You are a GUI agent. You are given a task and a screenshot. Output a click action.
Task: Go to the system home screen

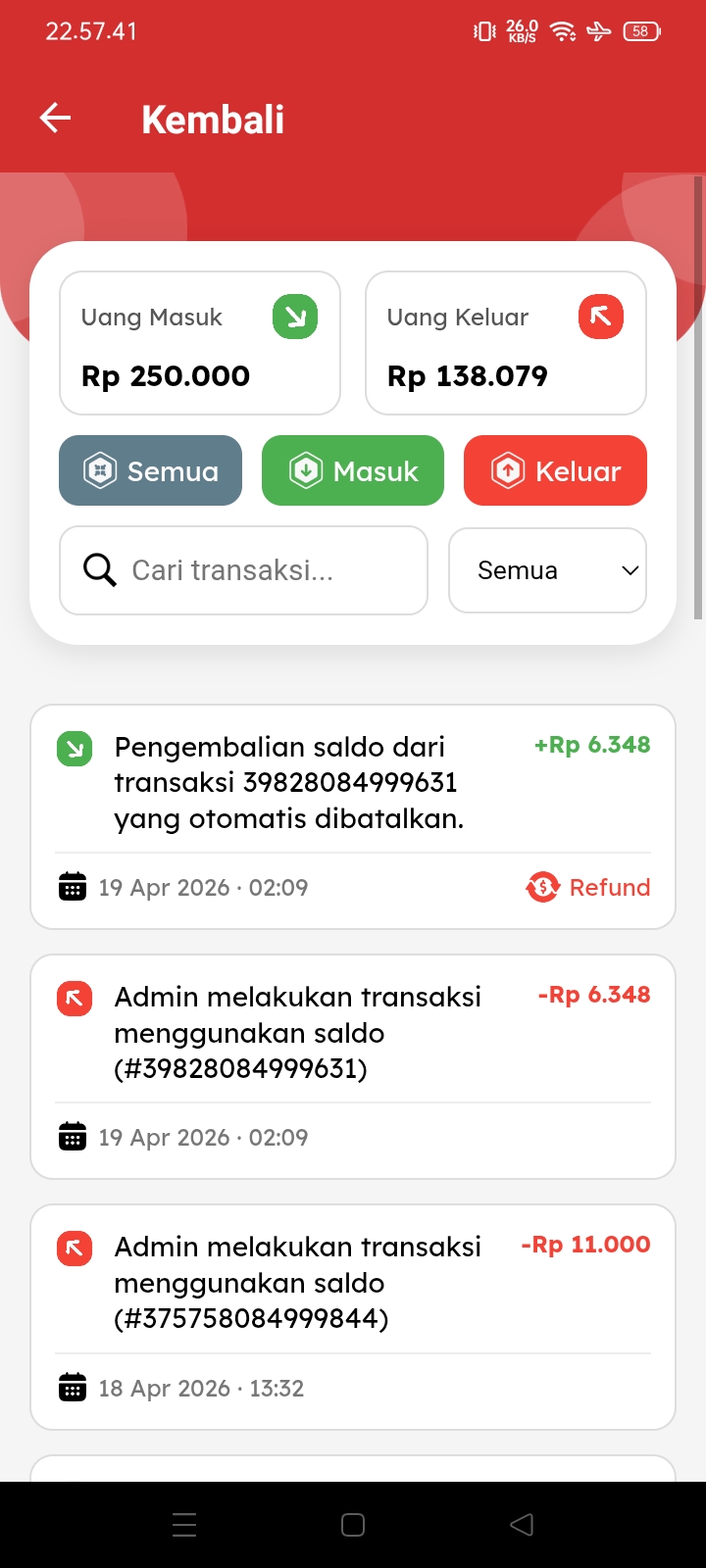point(353,1525)
